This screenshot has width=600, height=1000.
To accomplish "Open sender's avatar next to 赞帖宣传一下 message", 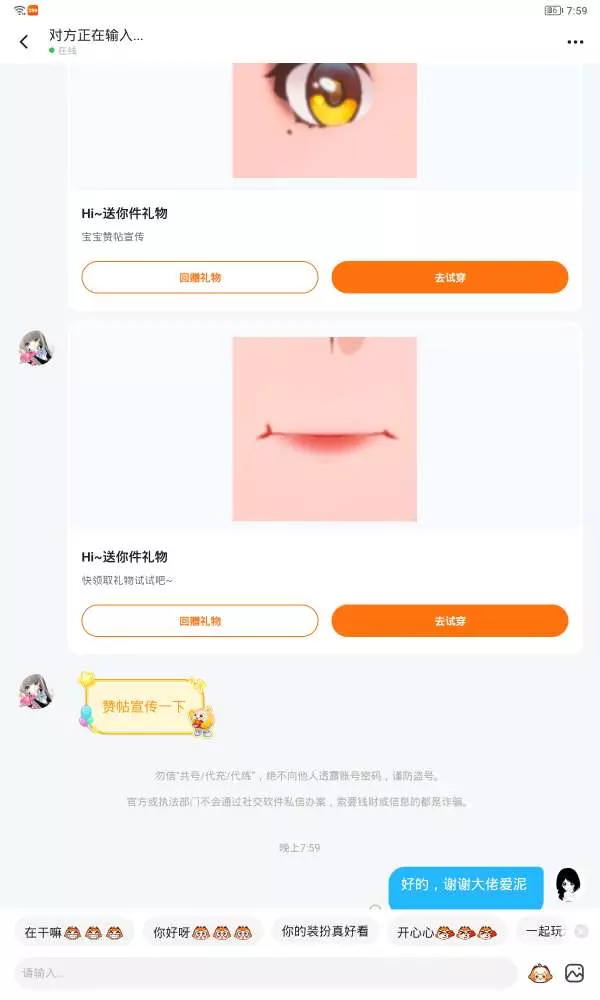I will coord(36,692).
